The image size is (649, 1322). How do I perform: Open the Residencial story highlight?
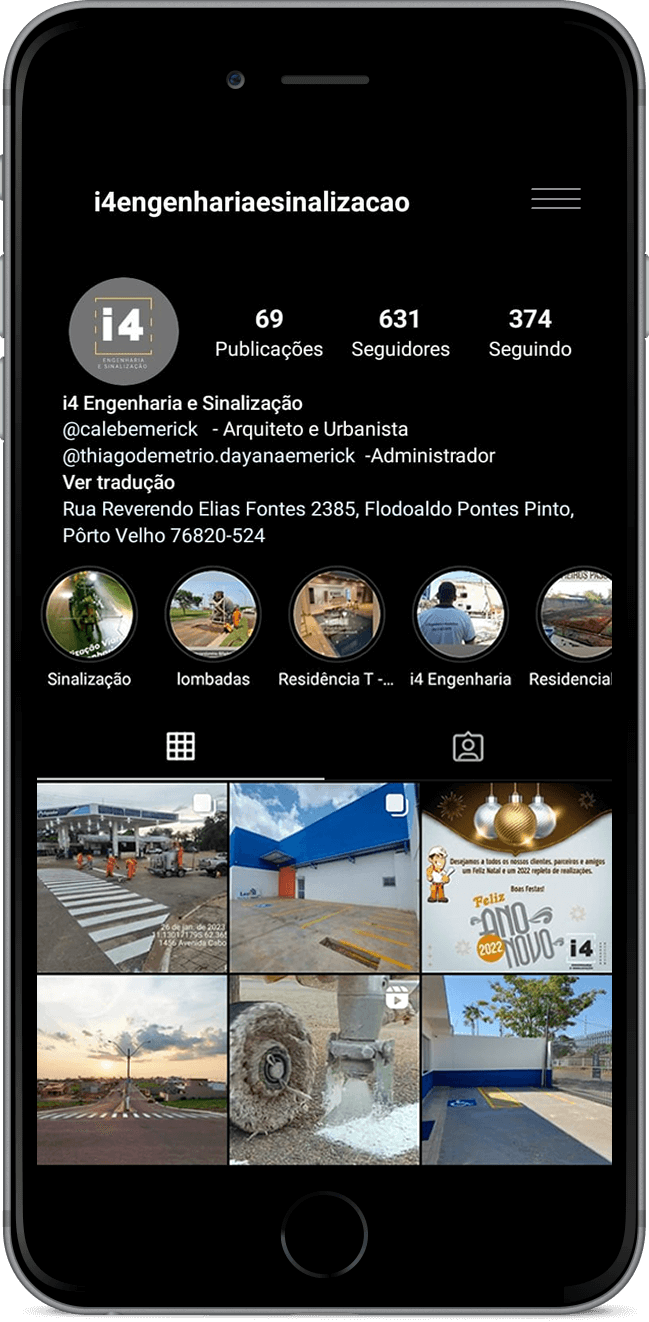point(576,614)
